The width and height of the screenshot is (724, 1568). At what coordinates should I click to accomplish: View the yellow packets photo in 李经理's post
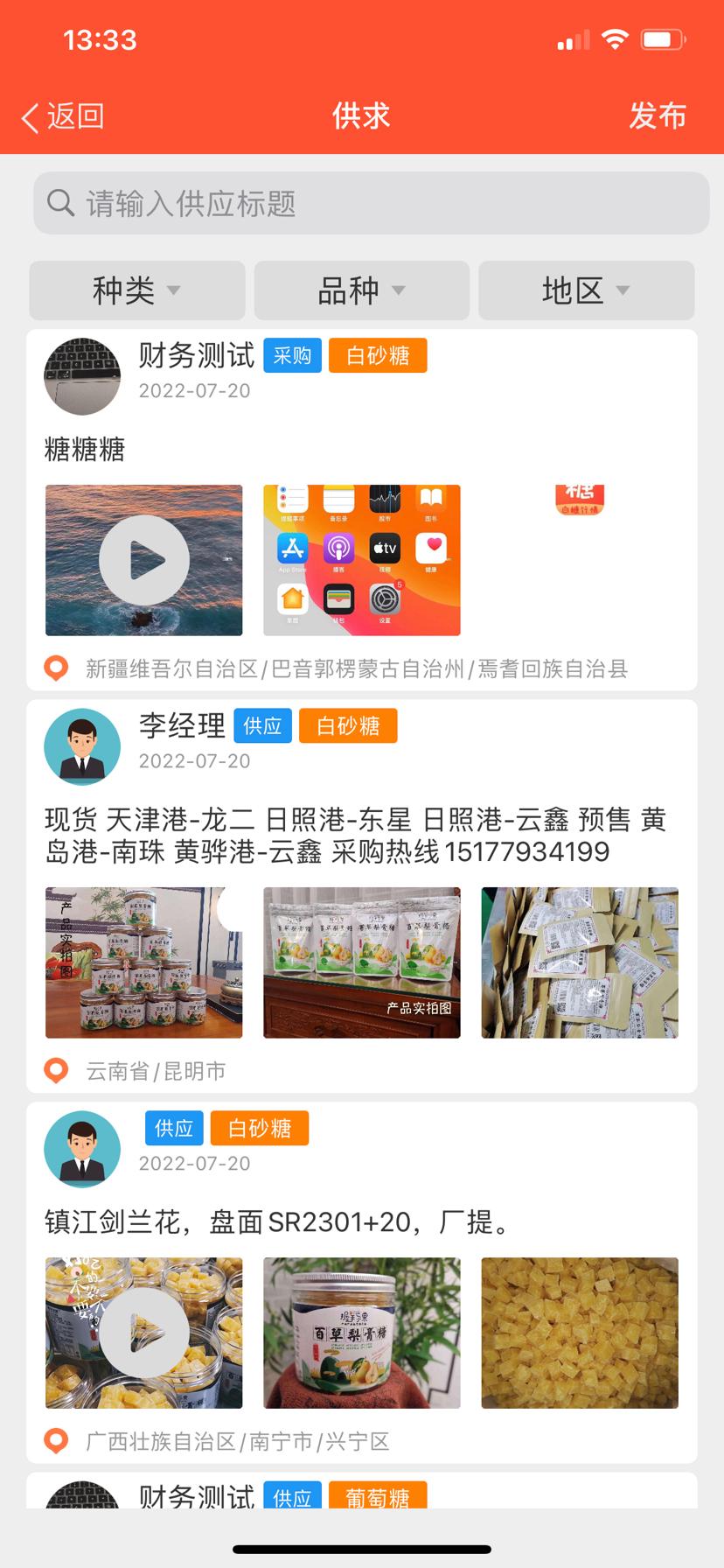579,962
